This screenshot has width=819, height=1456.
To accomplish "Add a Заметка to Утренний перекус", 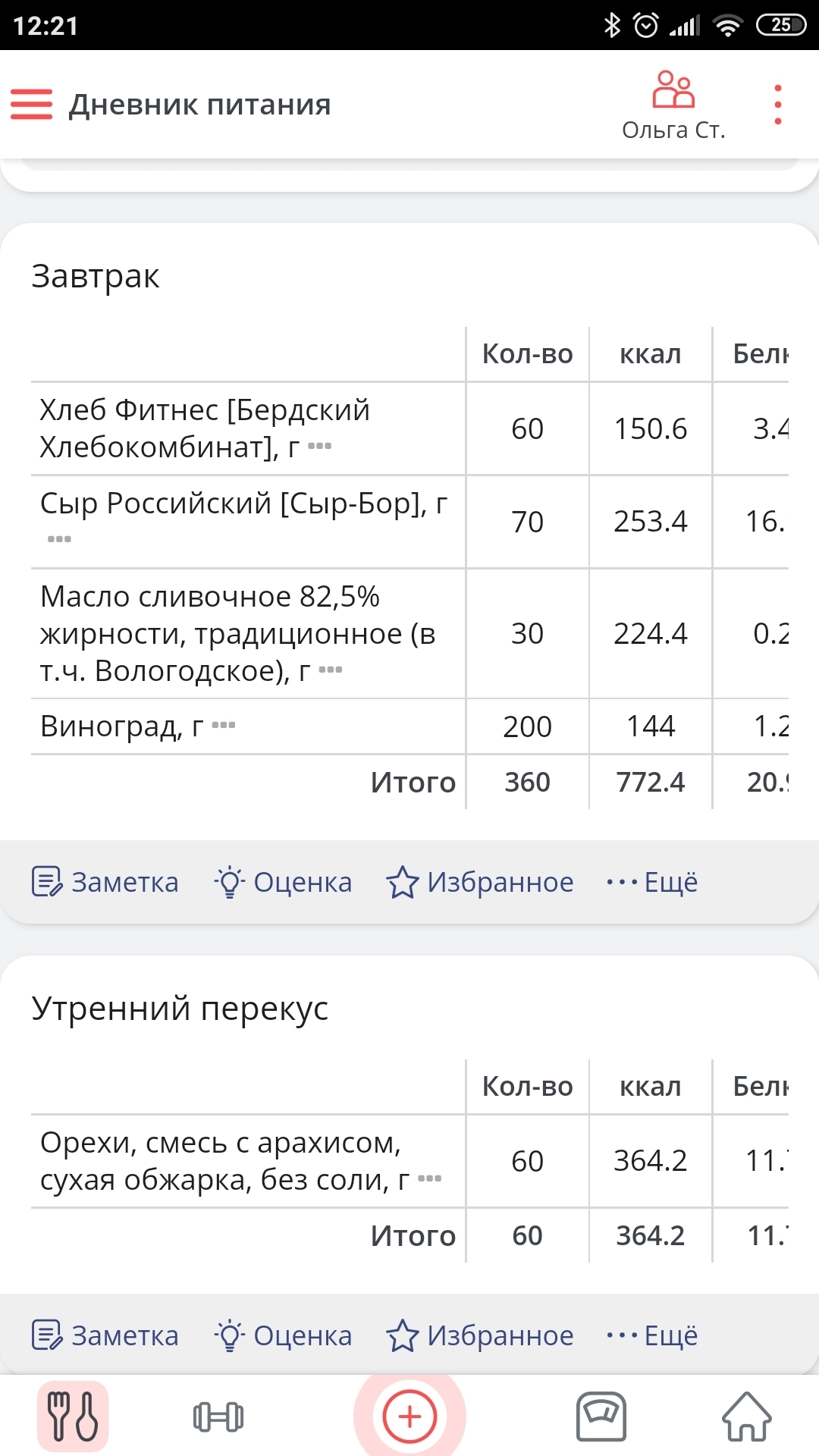I will click(105, 1335).
